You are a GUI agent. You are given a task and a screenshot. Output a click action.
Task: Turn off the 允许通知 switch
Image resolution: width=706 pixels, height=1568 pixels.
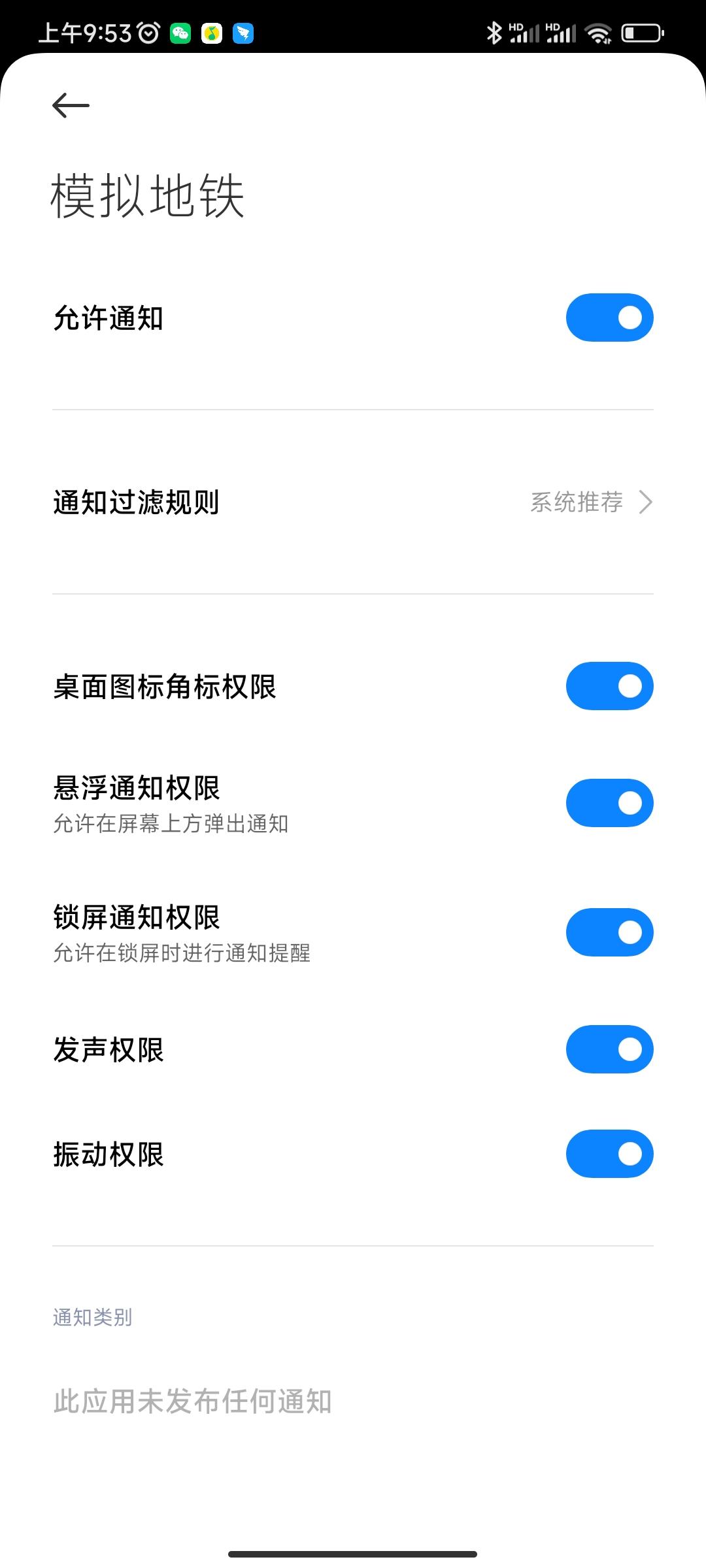pos(609,318)
